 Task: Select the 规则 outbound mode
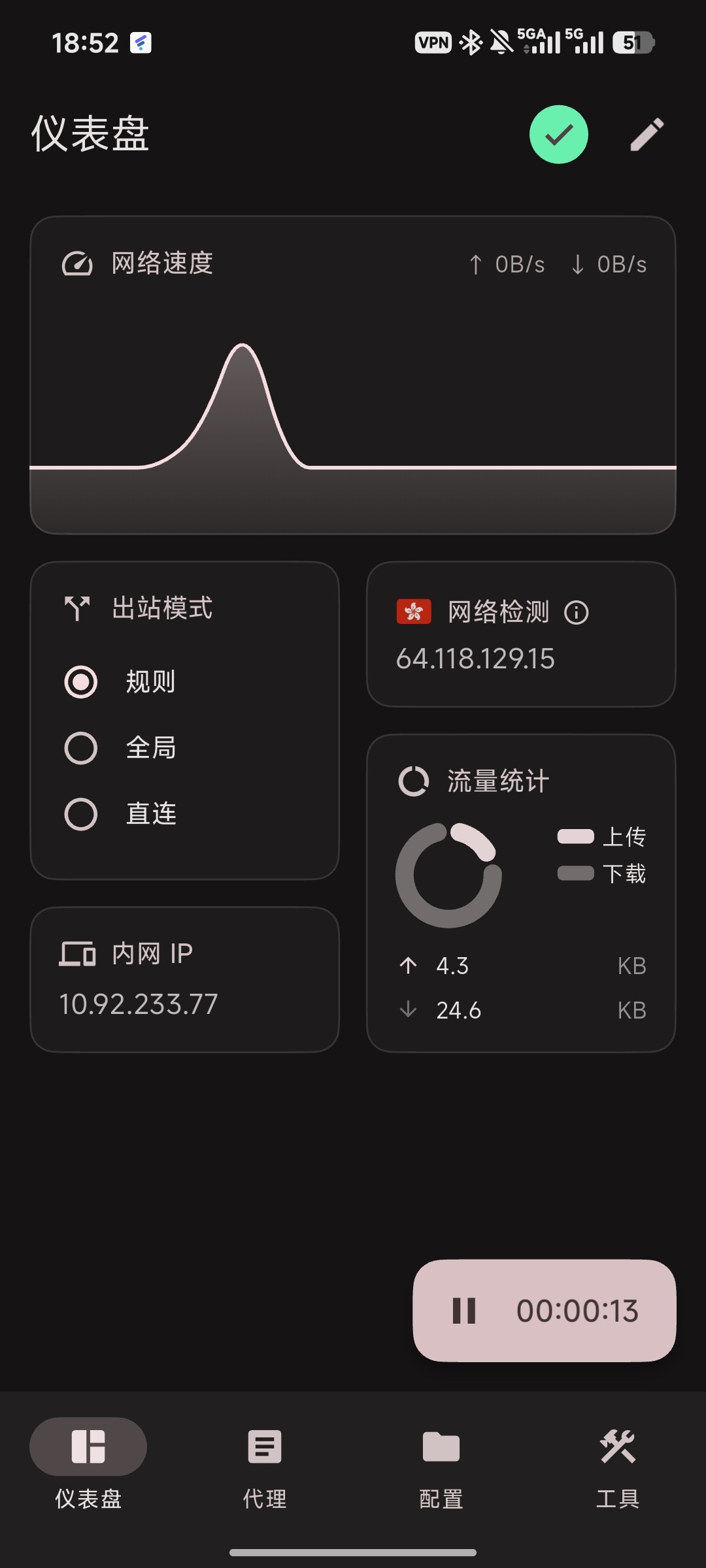coord(81,681)
